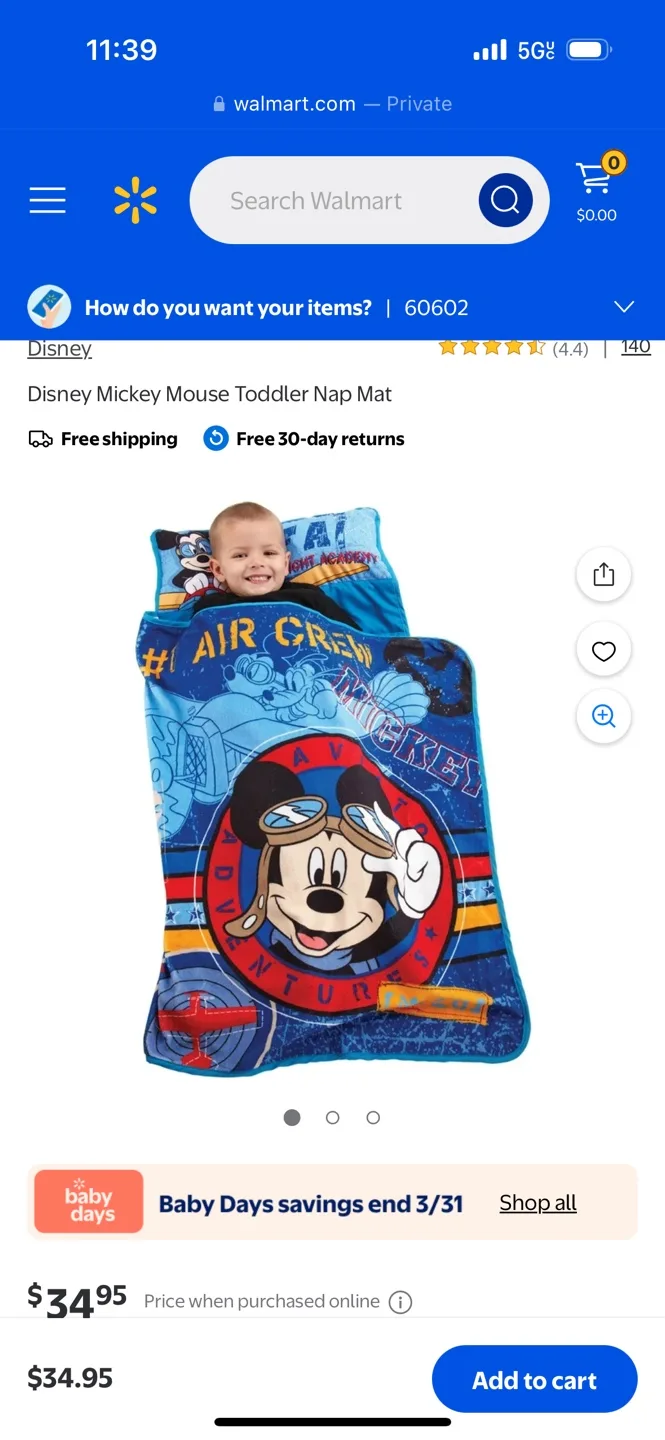Open the hamburger menu

47,201
